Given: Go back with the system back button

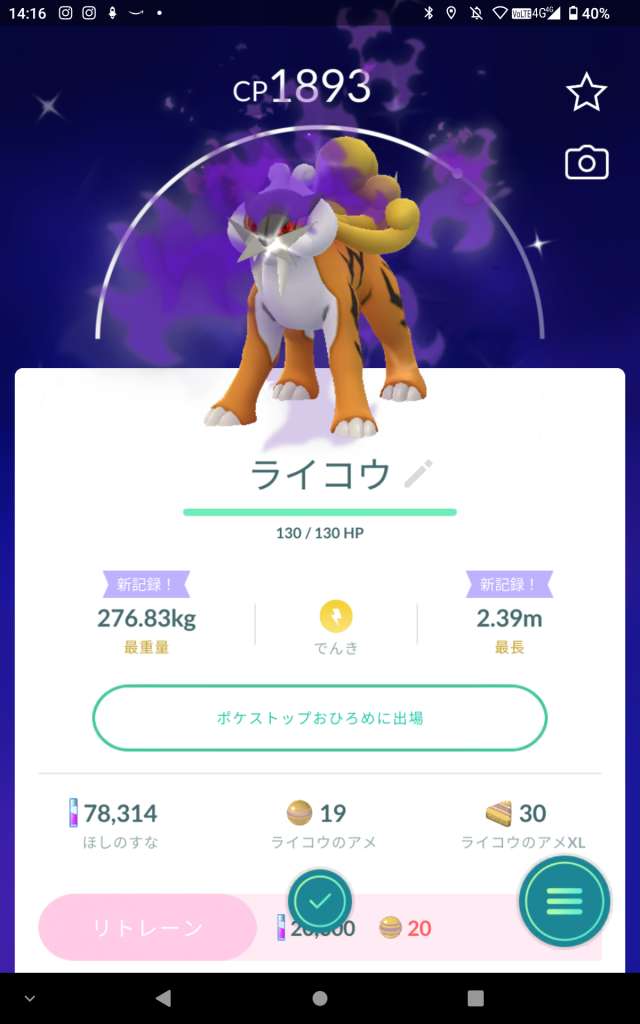Looking at the screenshot, I should [x=163, y=997].
